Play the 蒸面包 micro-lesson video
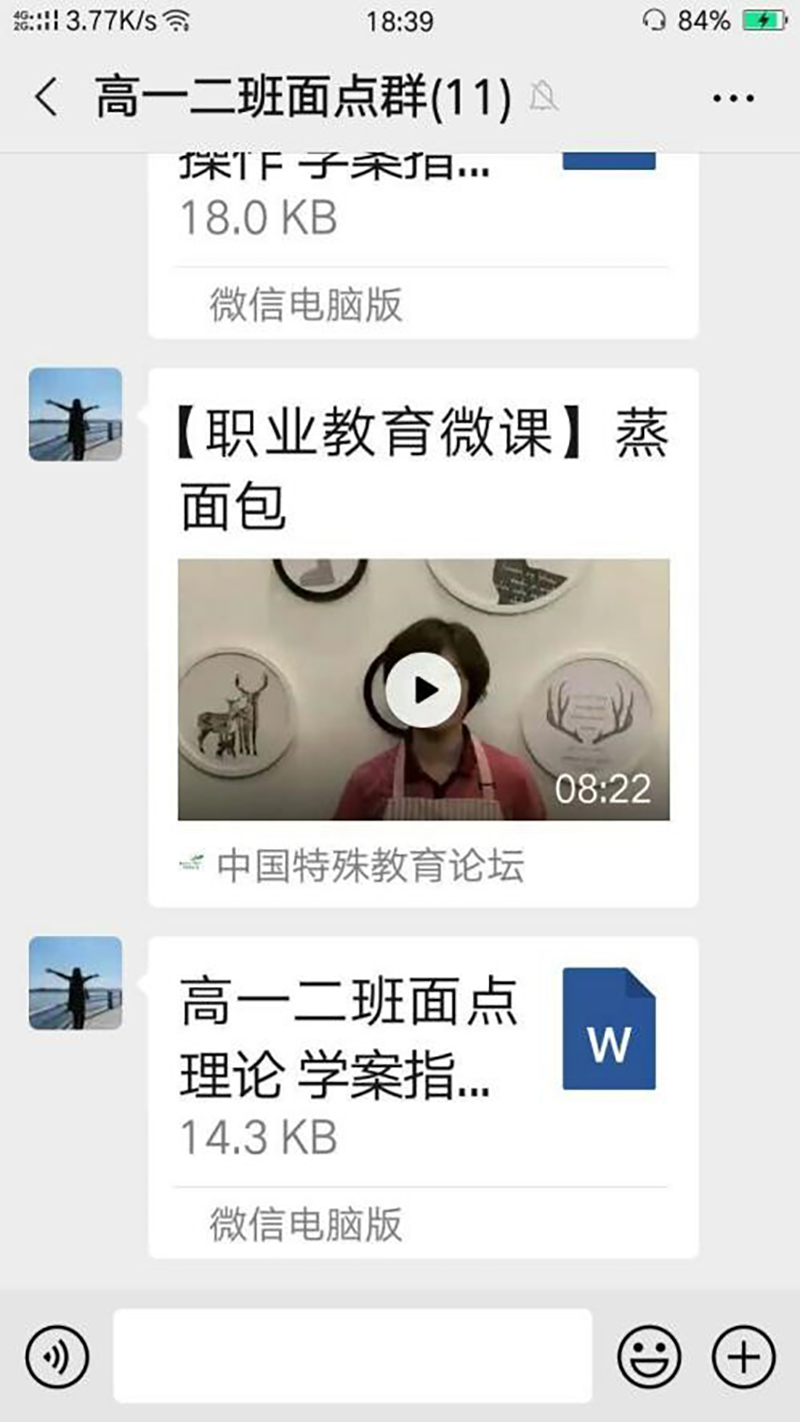 tap(424, 689)
